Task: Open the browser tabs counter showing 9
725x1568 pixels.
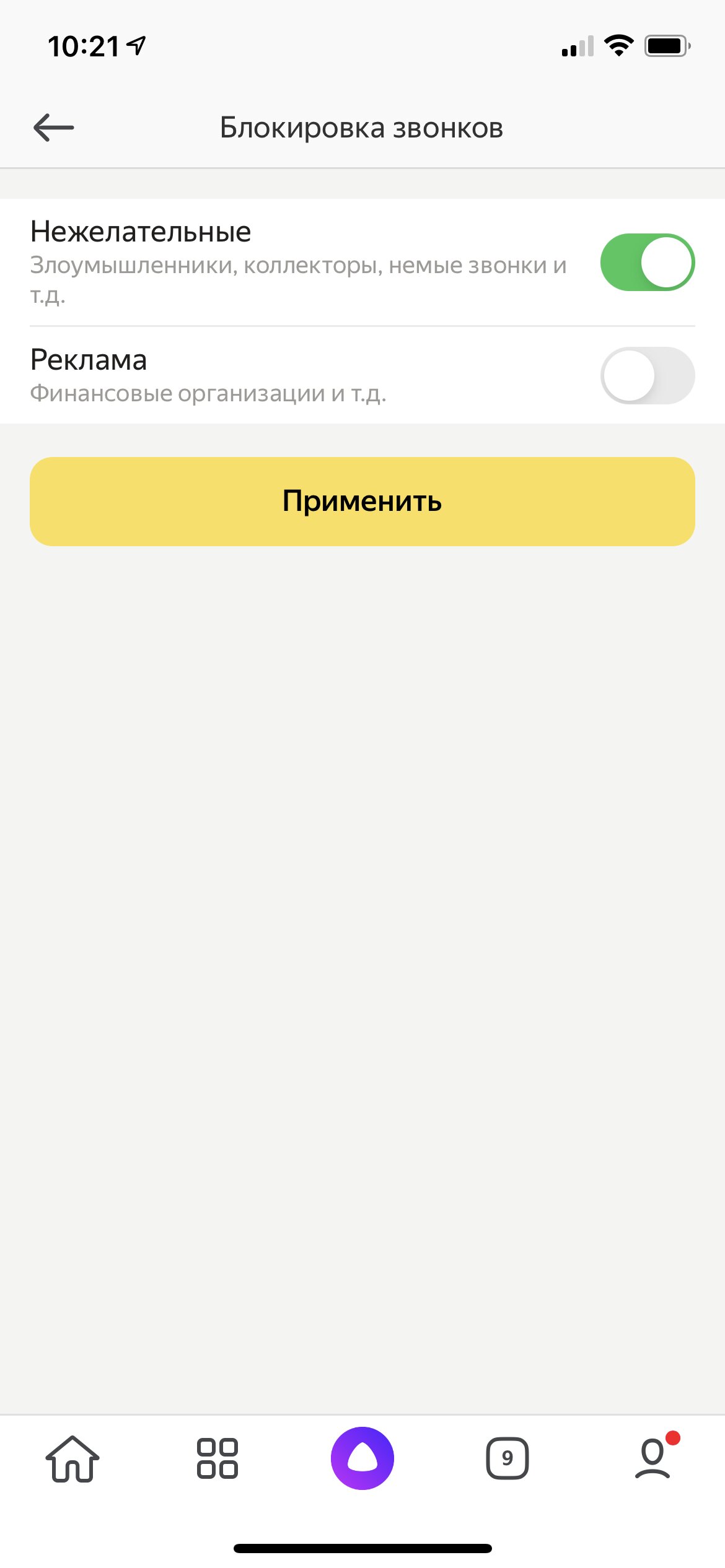Action: 507,1458
